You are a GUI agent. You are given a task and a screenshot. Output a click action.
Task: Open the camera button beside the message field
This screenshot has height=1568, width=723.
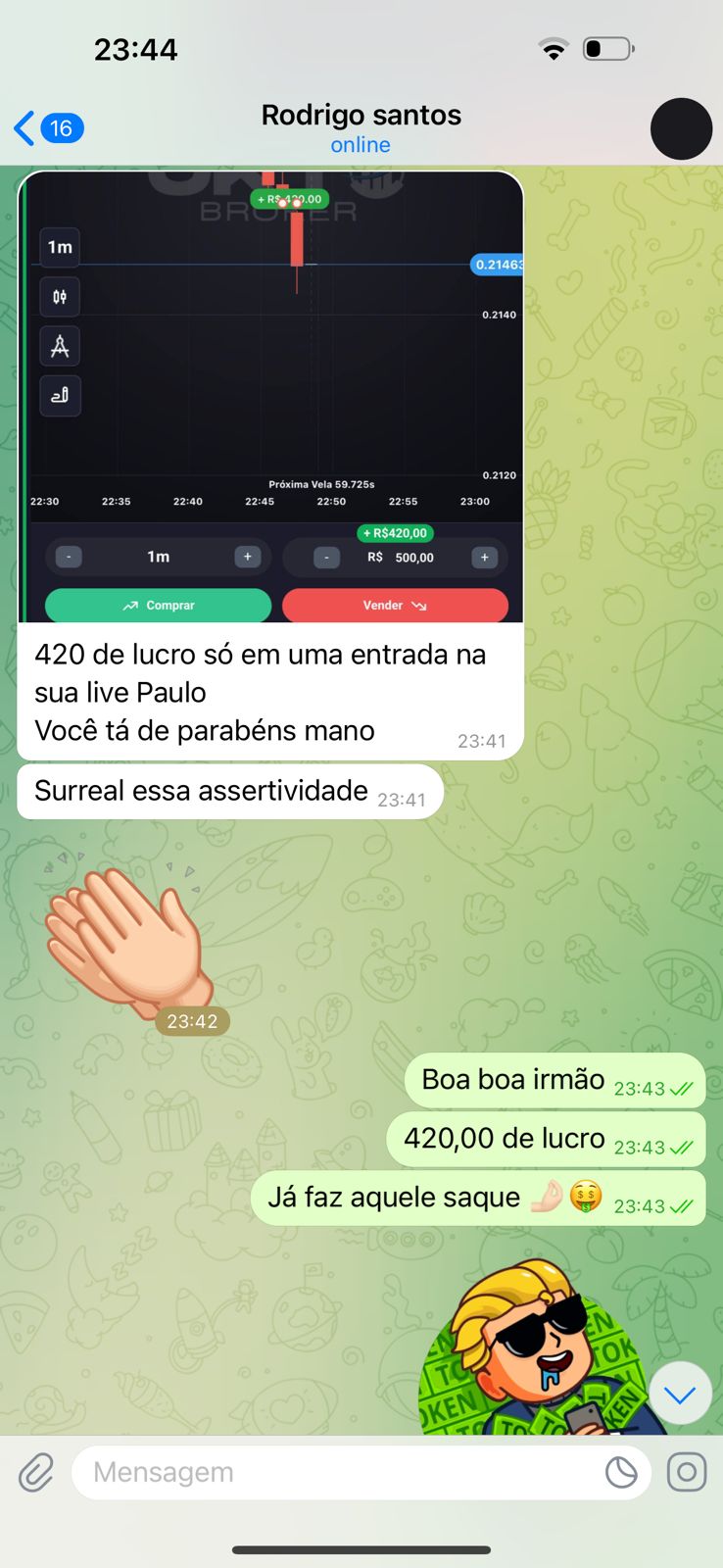pyautogui.click(x=687, y=1472)
